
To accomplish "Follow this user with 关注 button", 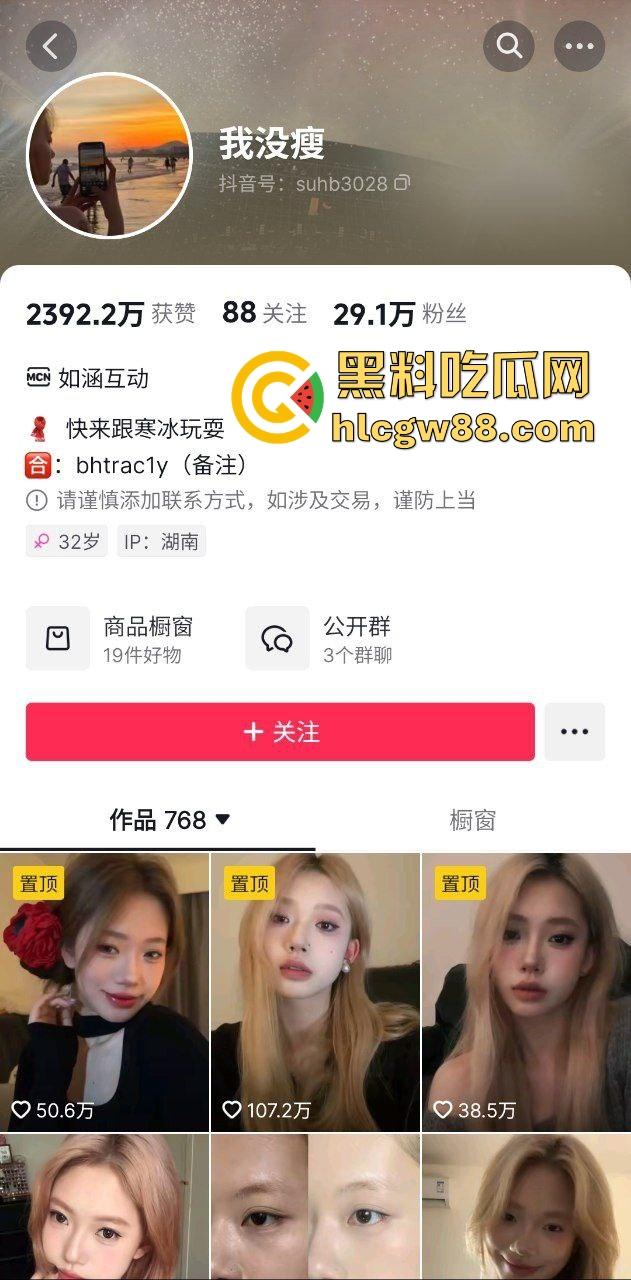I will click(280, 732).
